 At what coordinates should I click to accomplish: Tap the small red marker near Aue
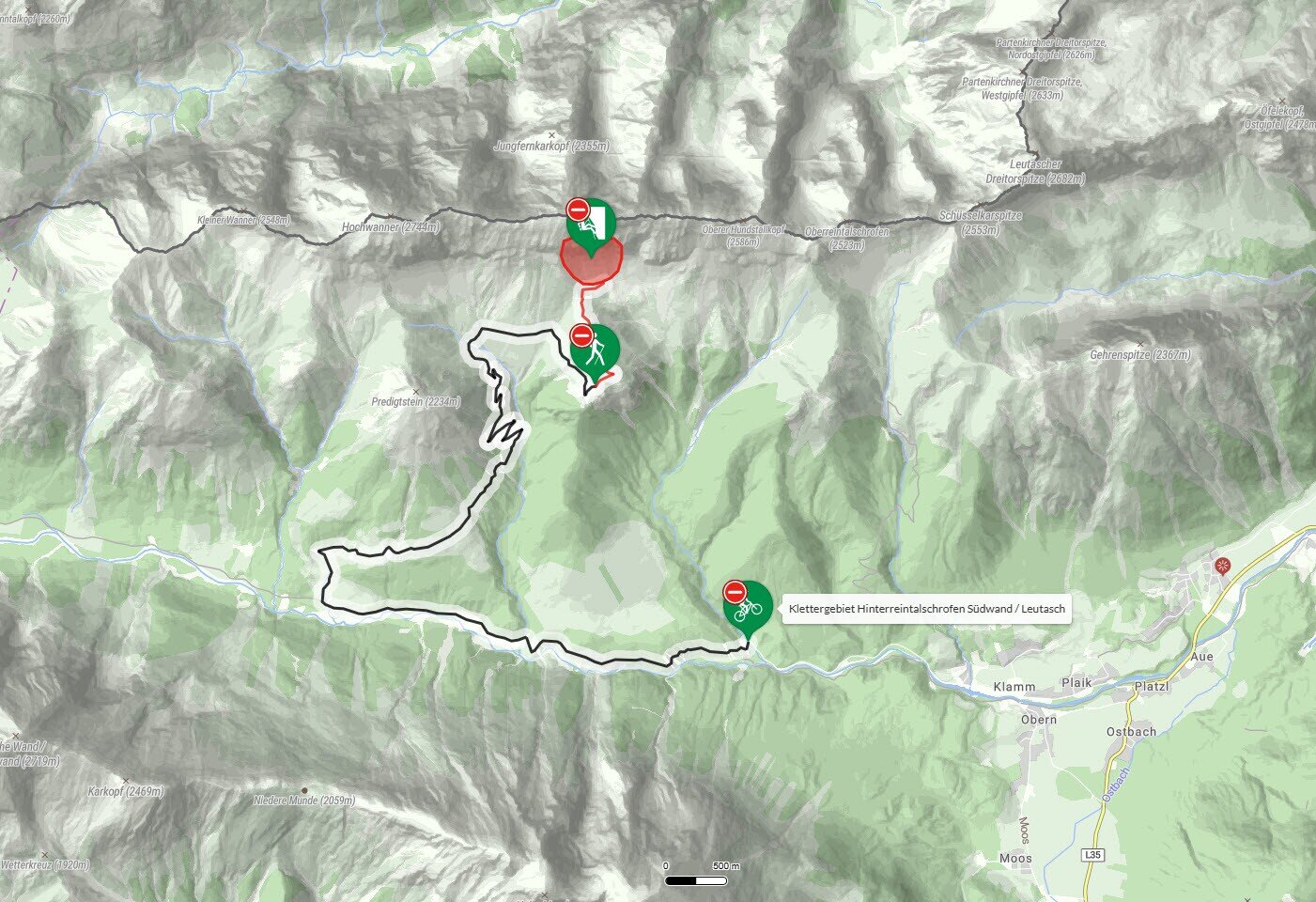1222,566
